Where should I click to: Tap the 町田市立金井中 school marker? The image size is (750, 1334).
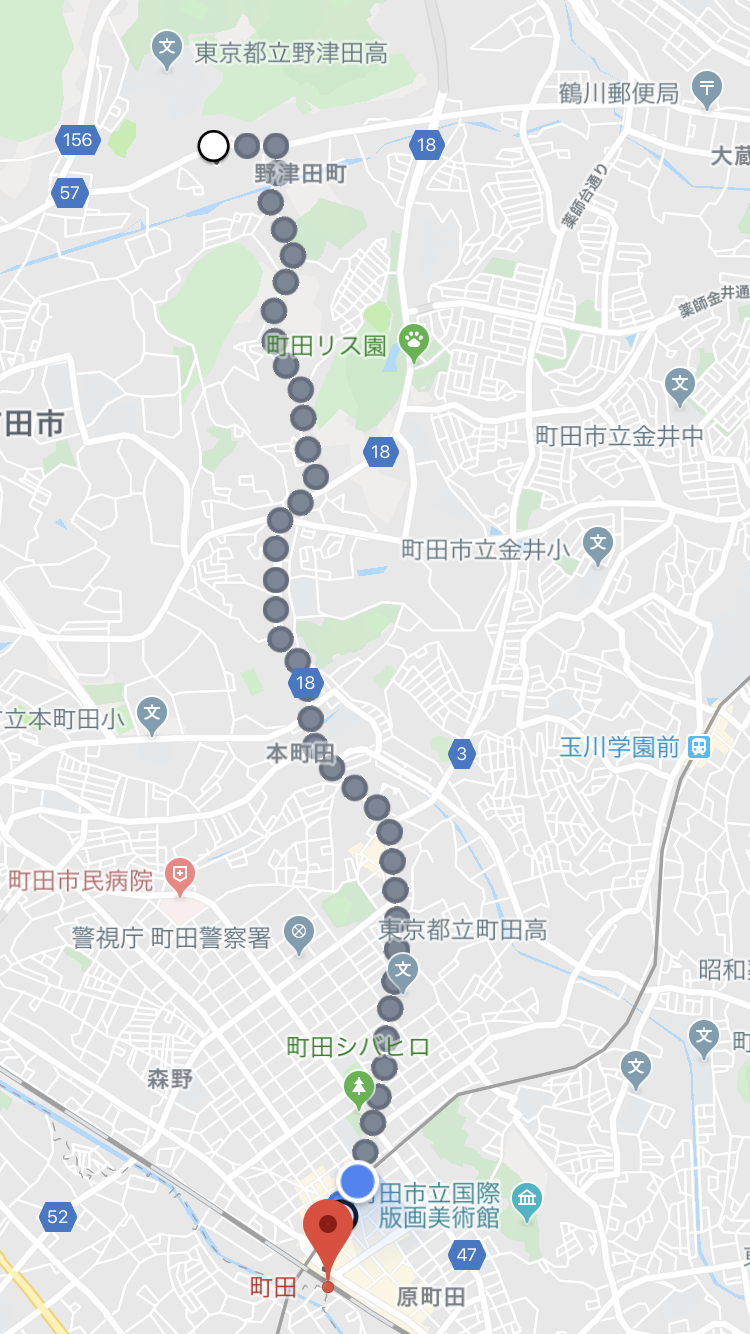680,383
